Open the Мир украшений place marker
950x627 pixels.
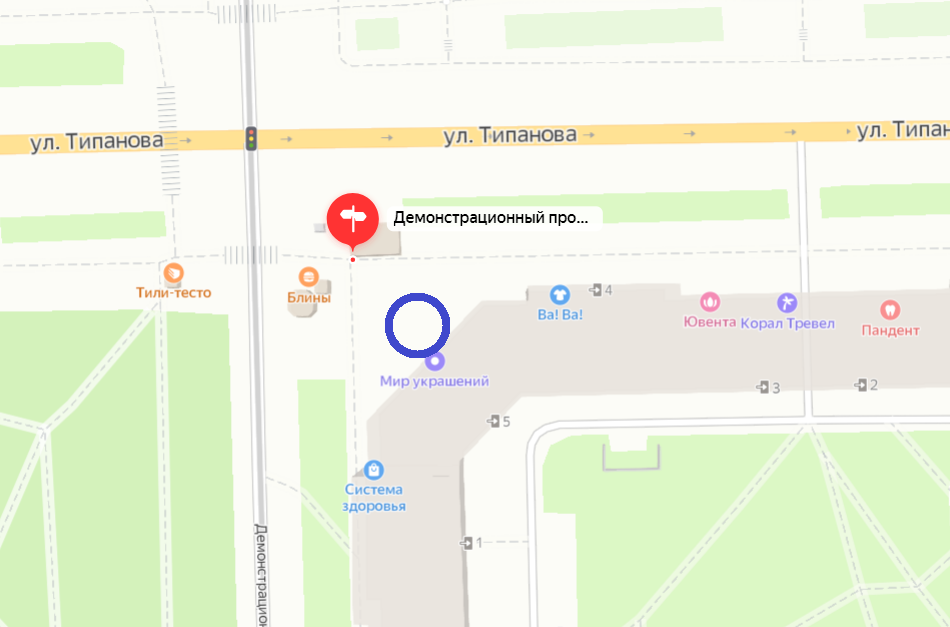click(434, 361)
